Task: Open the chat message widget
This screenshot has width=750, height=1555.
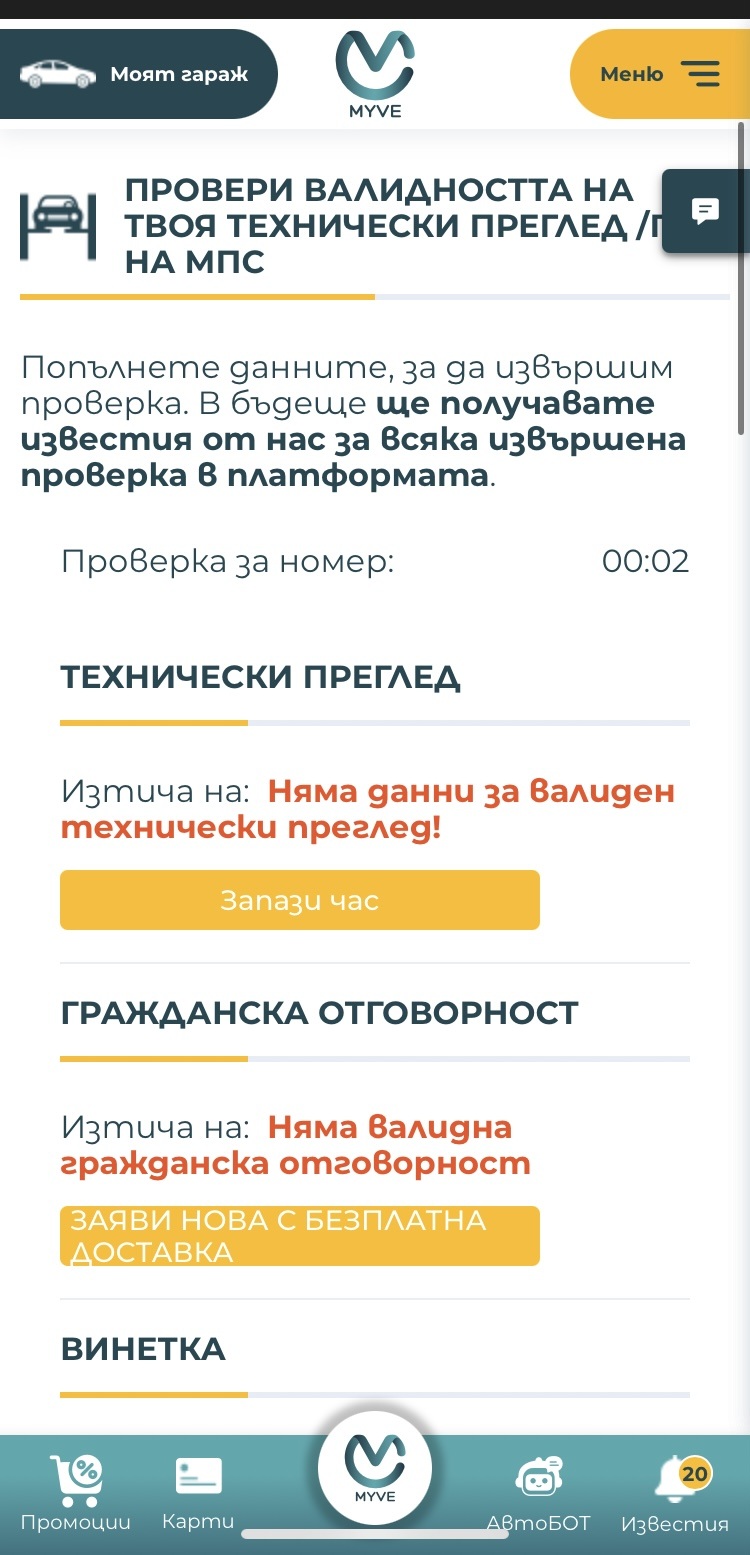Action: [705, 211]
